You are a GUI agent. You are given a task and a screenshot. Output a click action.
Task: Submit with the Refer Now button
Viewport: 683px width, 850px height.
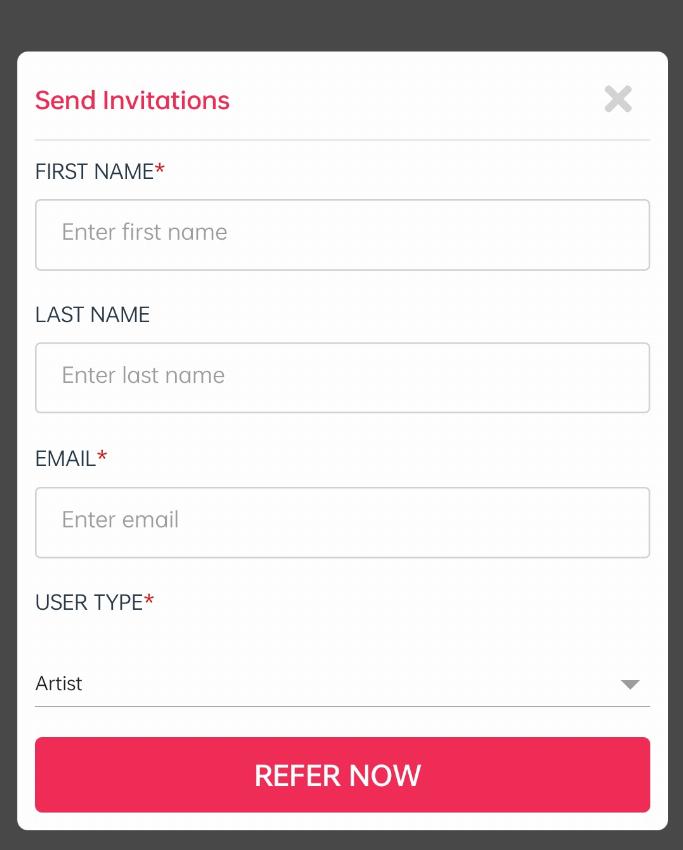[x=342, y=775]
